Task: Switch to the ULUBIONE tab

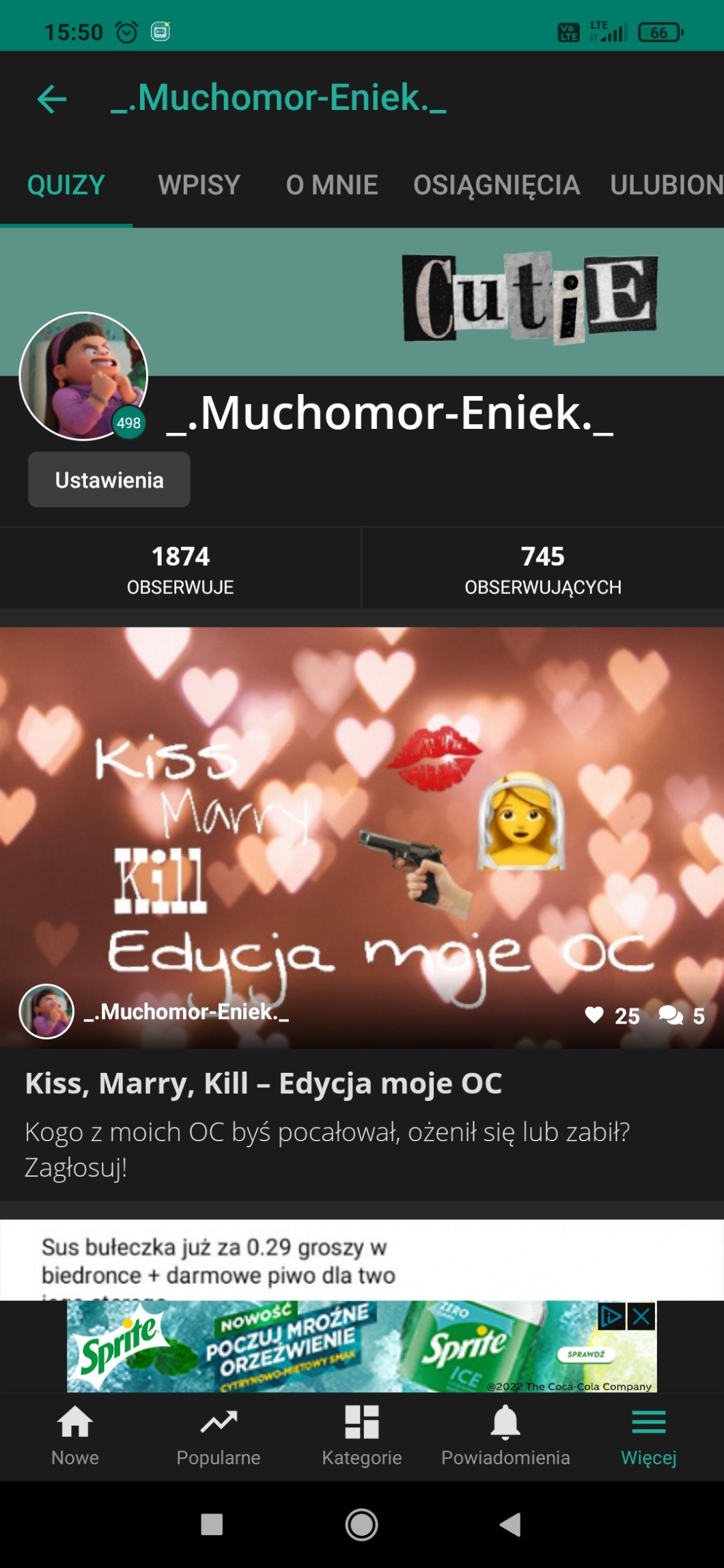Action: click(x=666, y=185)
